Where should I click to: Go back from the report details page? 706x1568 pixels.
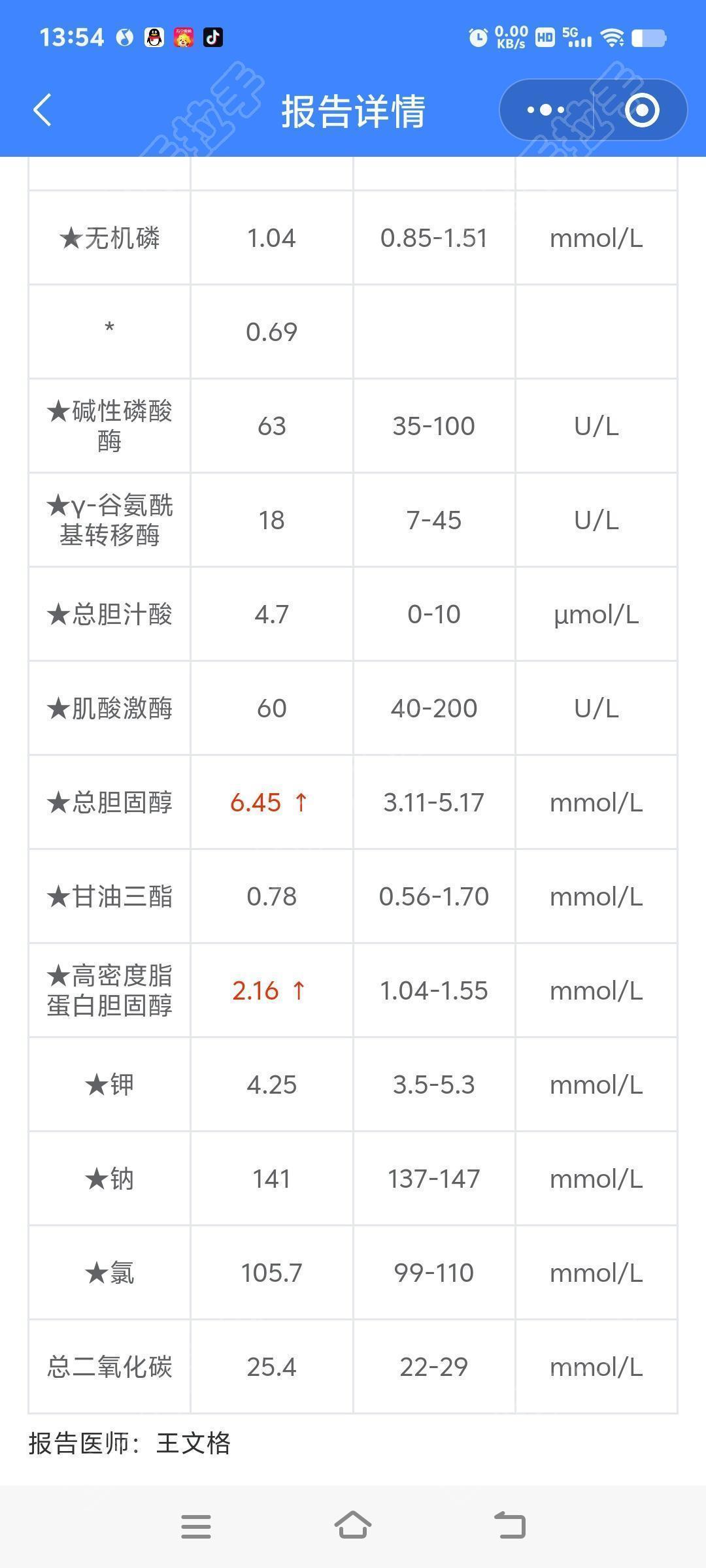click(42, 110)
